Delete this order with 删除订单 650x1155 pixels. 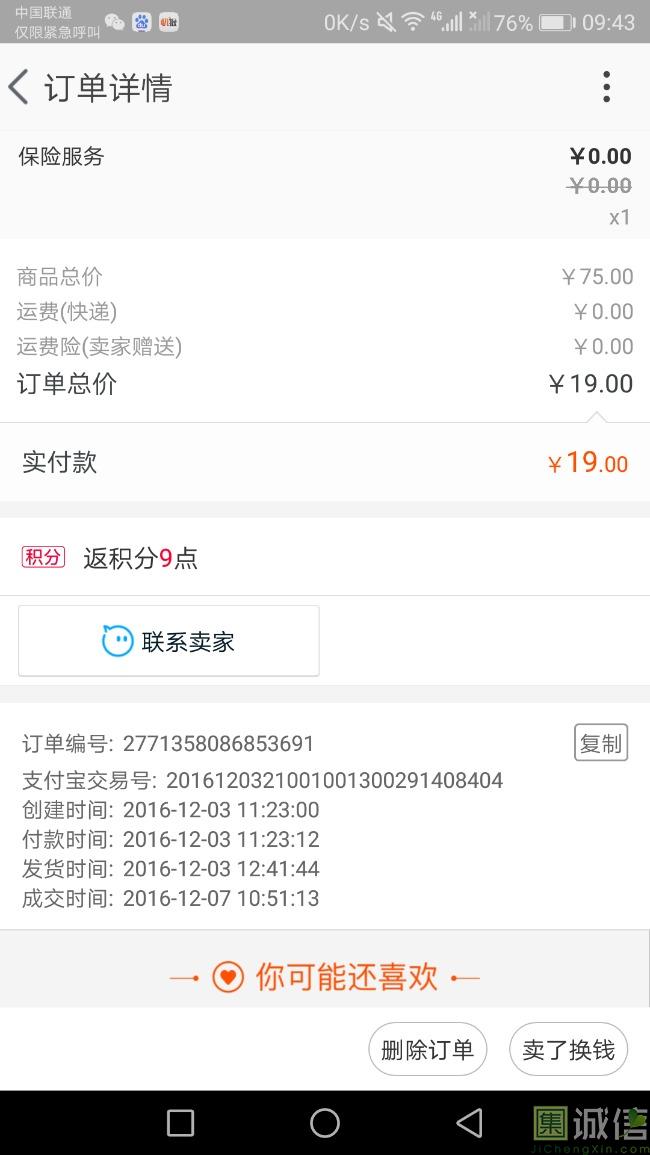coord(427,1050)
